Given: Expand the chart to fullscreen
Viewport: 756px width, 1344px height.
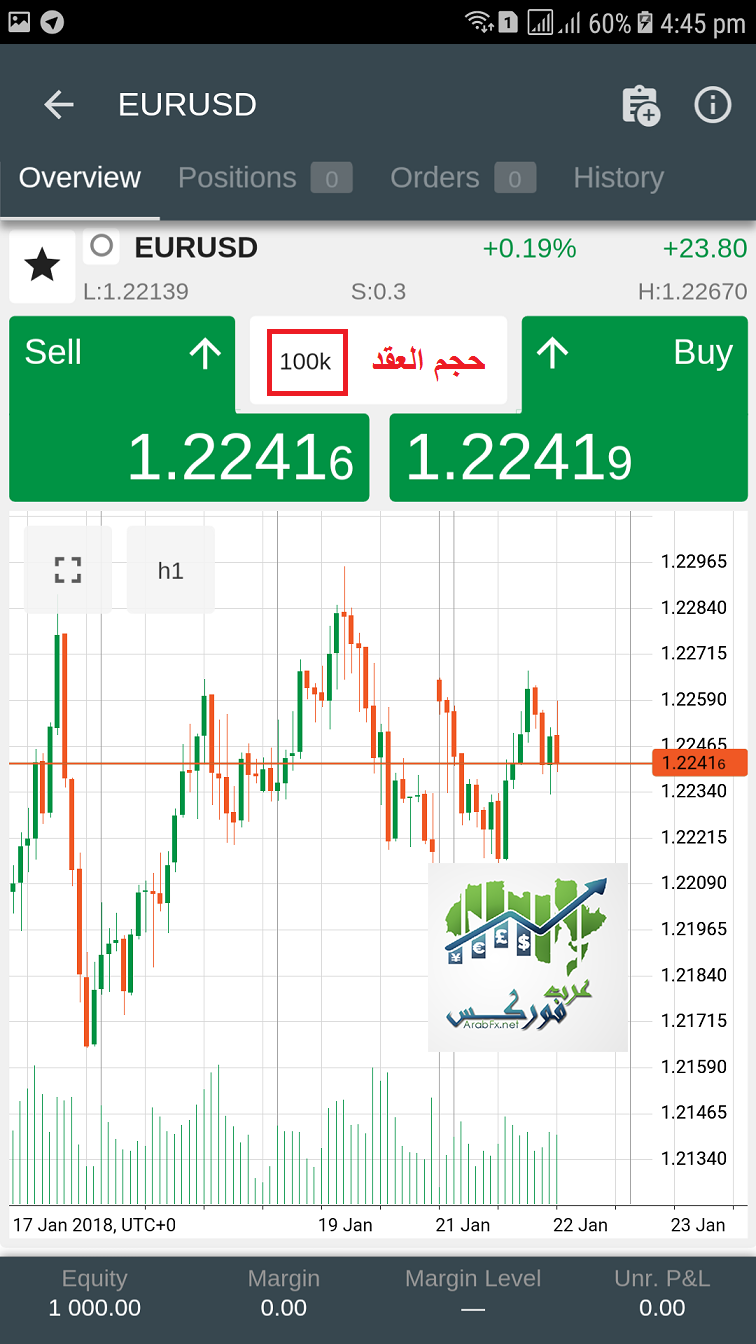Looking at the screenshot, I should point(68,570).
